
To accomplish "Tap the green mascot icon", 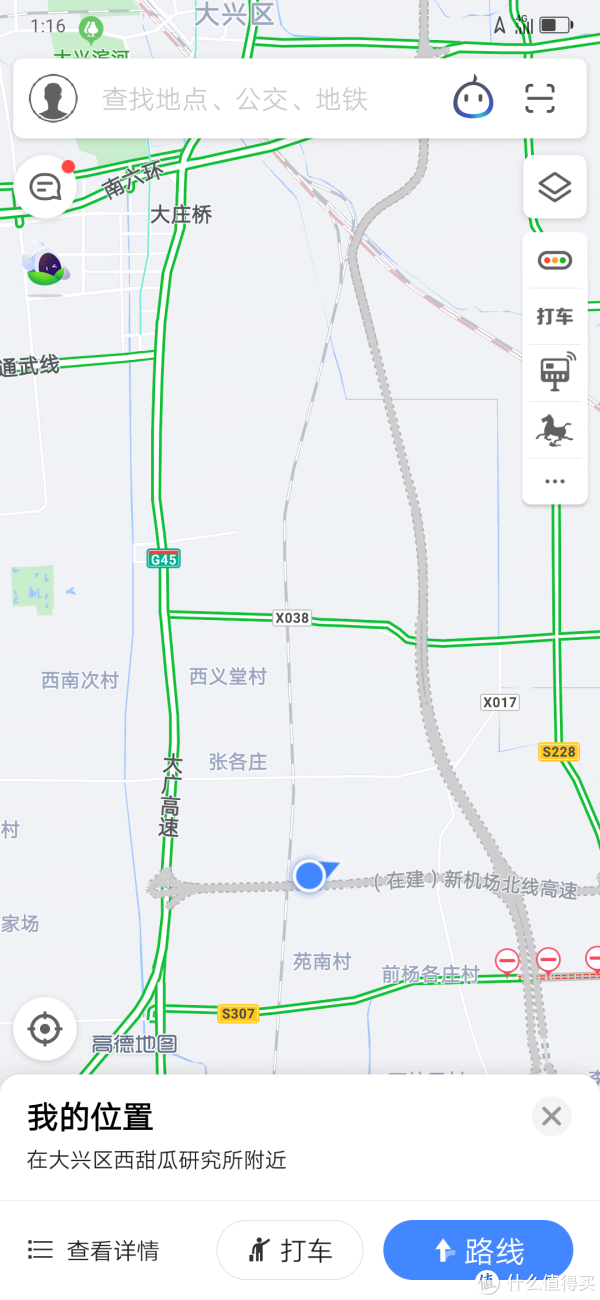I will point(45,267).
